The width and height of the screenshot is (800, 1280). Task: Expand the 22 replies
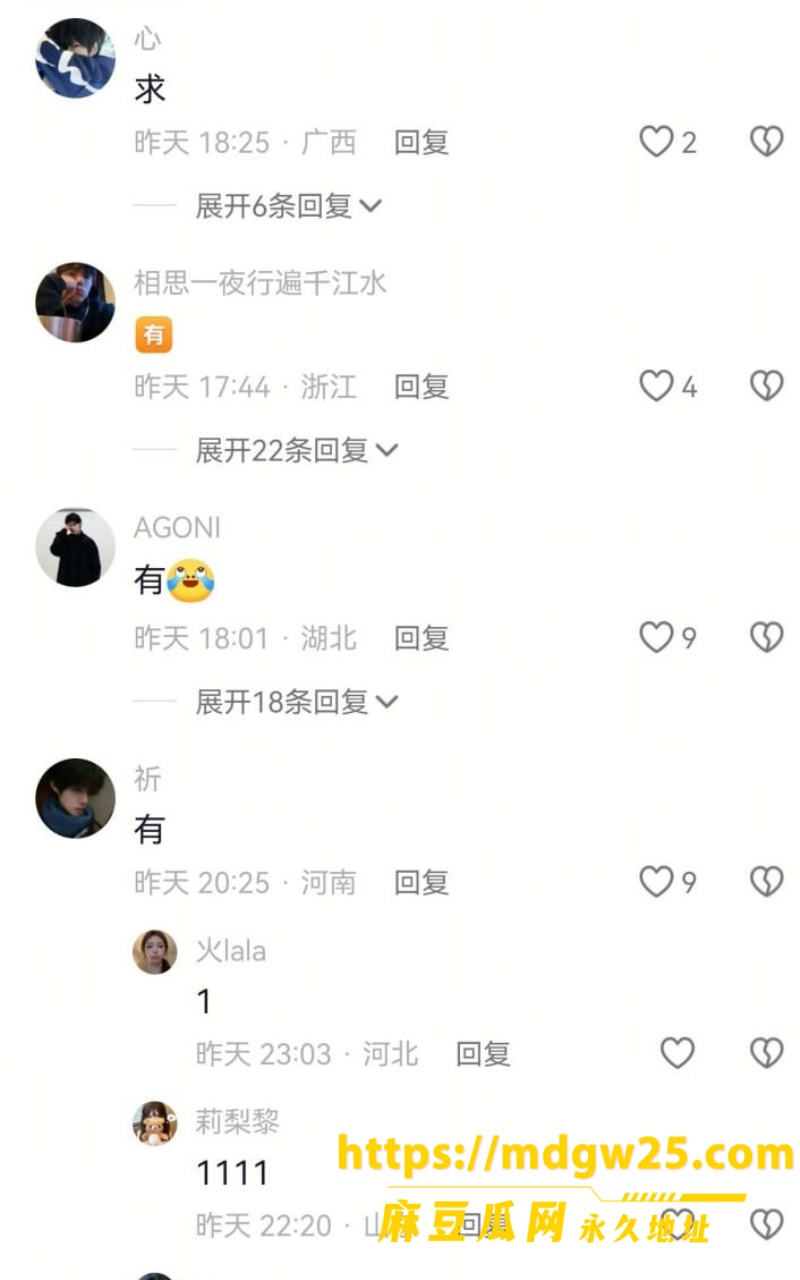click(x=296, y=450)
